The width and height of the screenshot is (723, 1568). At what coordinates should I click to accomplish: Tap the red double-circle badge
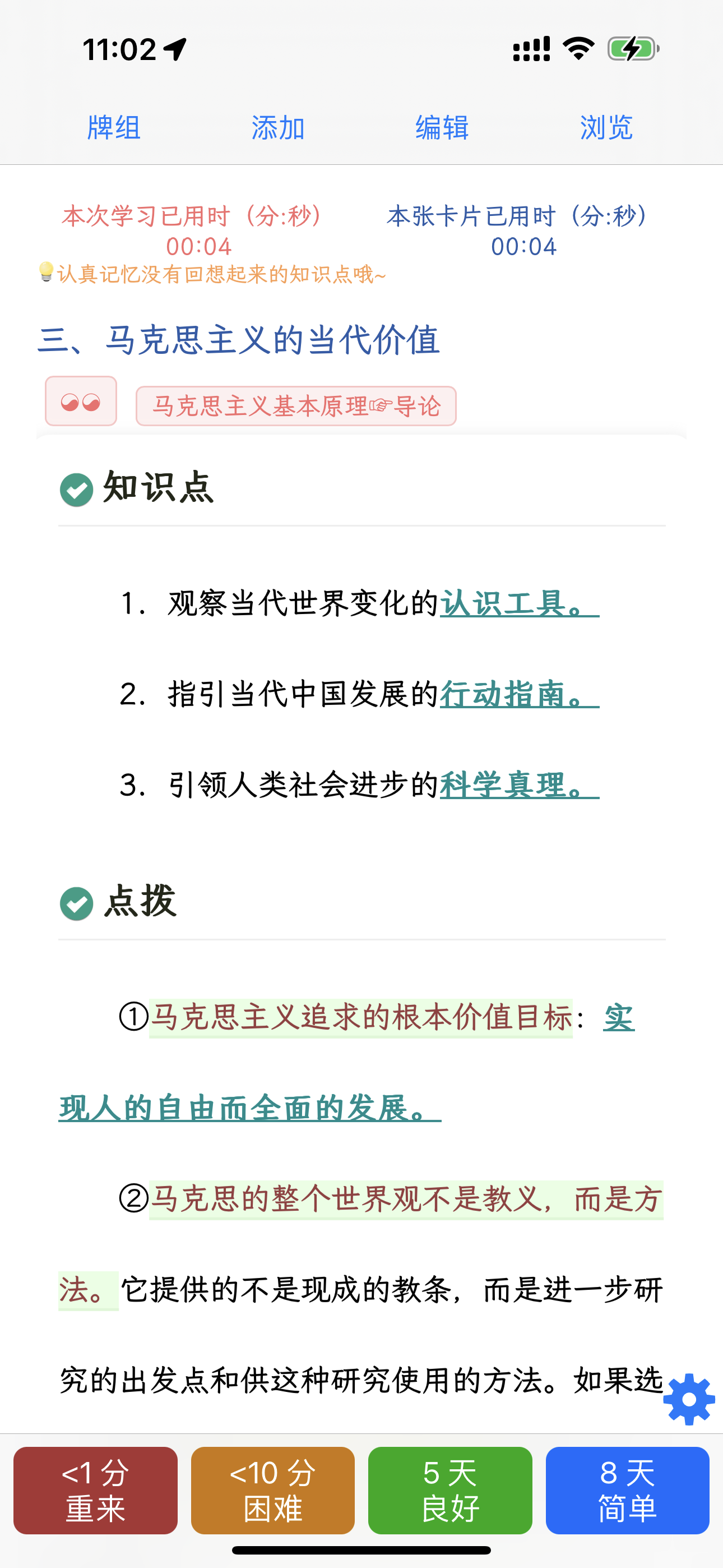coord(81,401)
